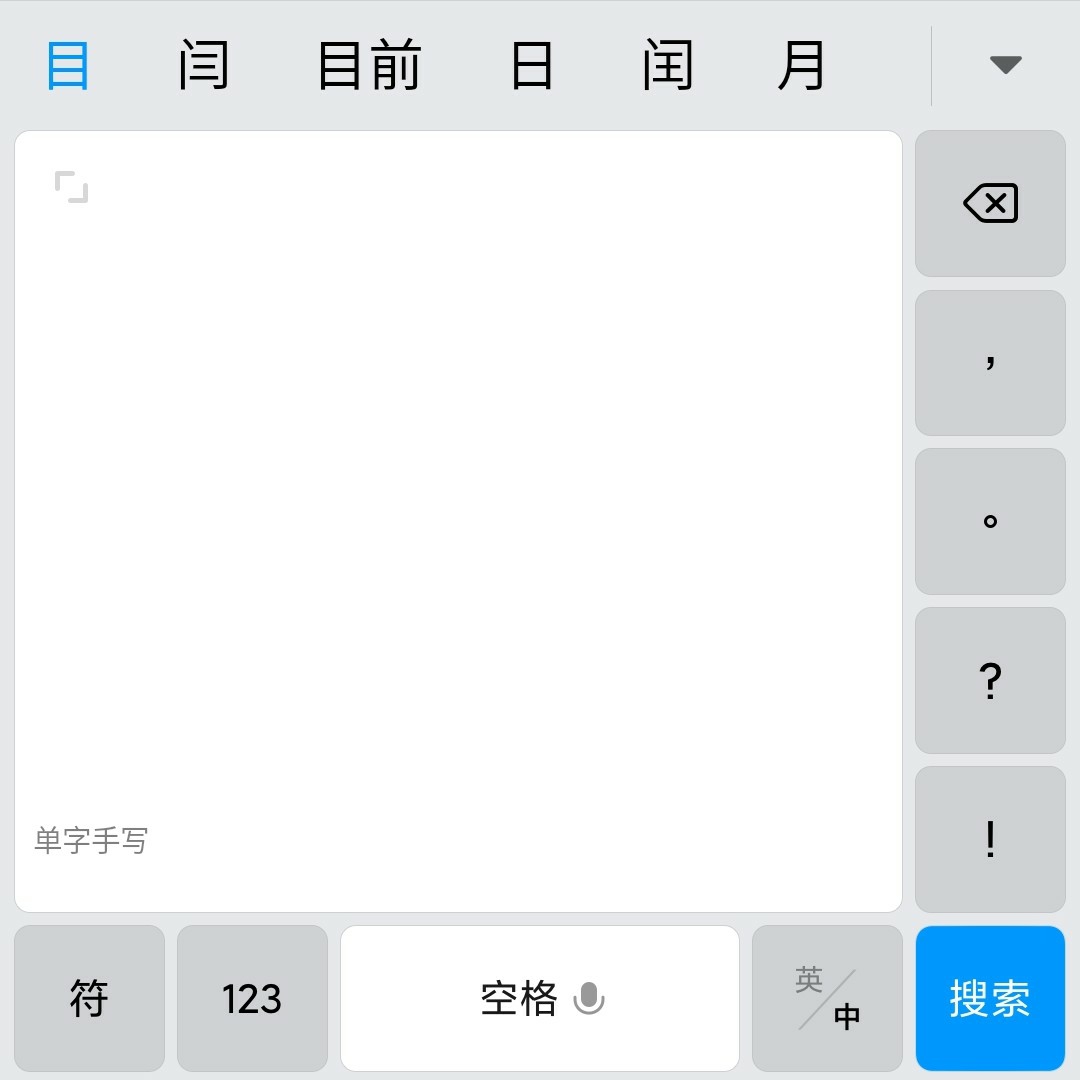Insert a comma
Viewport: 1080px width, 1080px height.
click(x=990, y=362)
